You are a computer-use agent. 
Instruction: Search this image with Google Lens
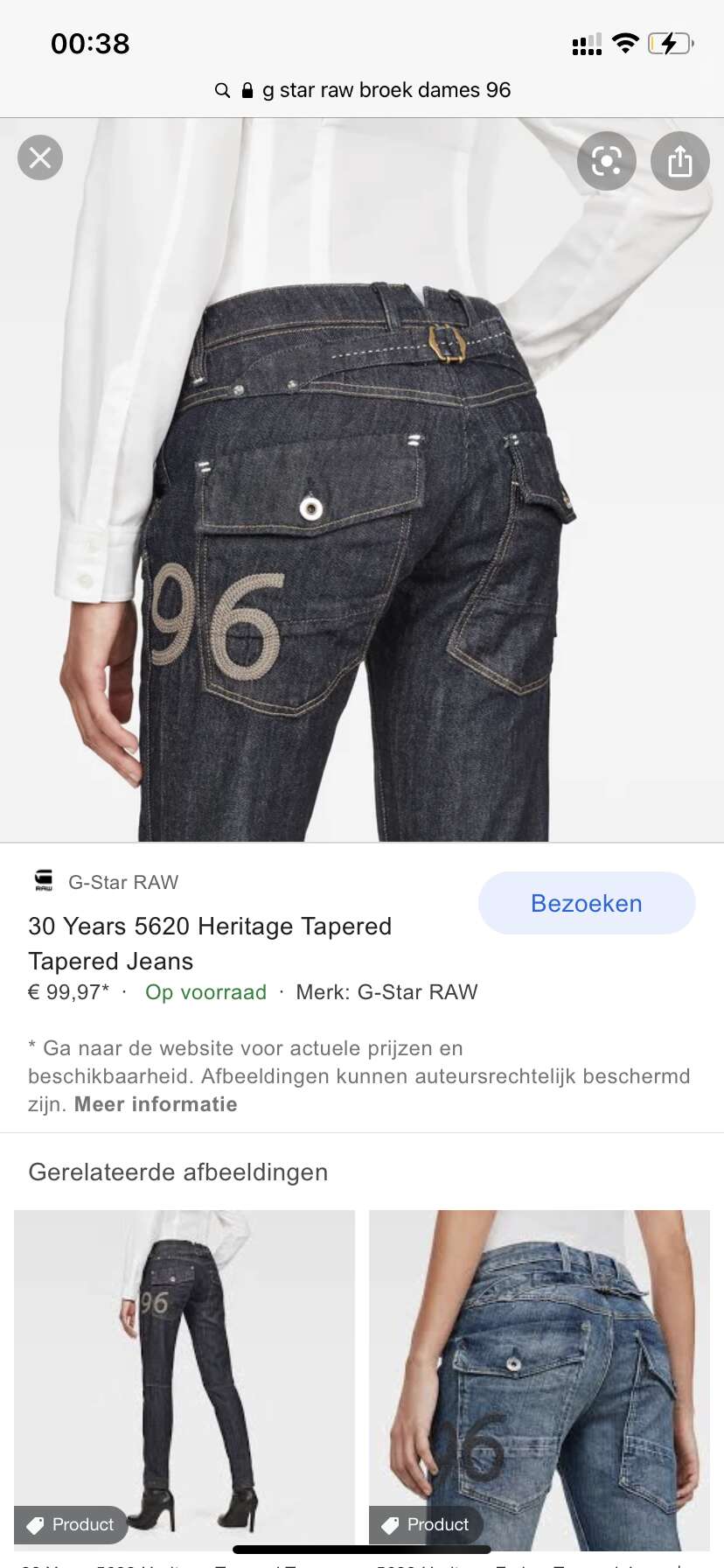pos(607,161)
